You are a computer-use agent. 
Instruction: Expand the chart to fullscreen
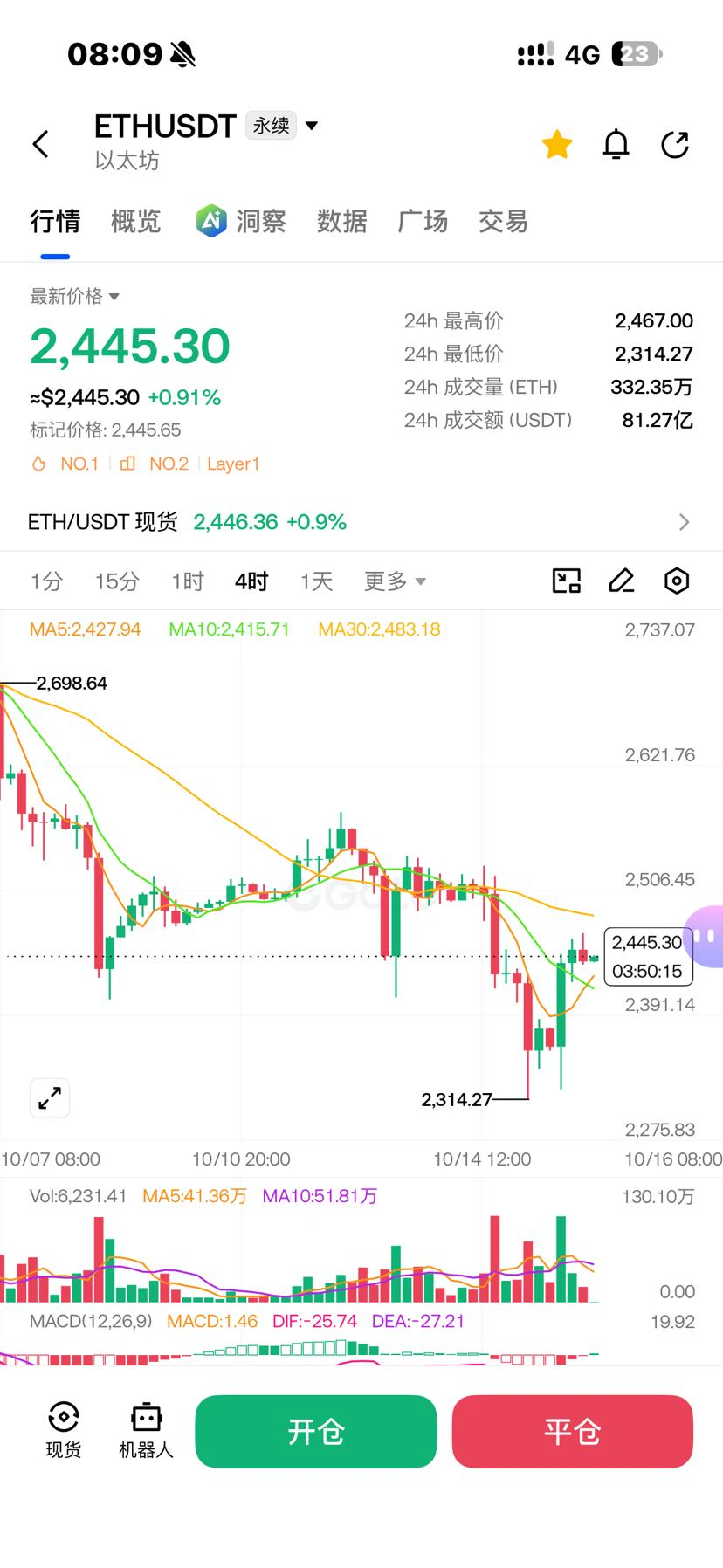point(50,1097)
